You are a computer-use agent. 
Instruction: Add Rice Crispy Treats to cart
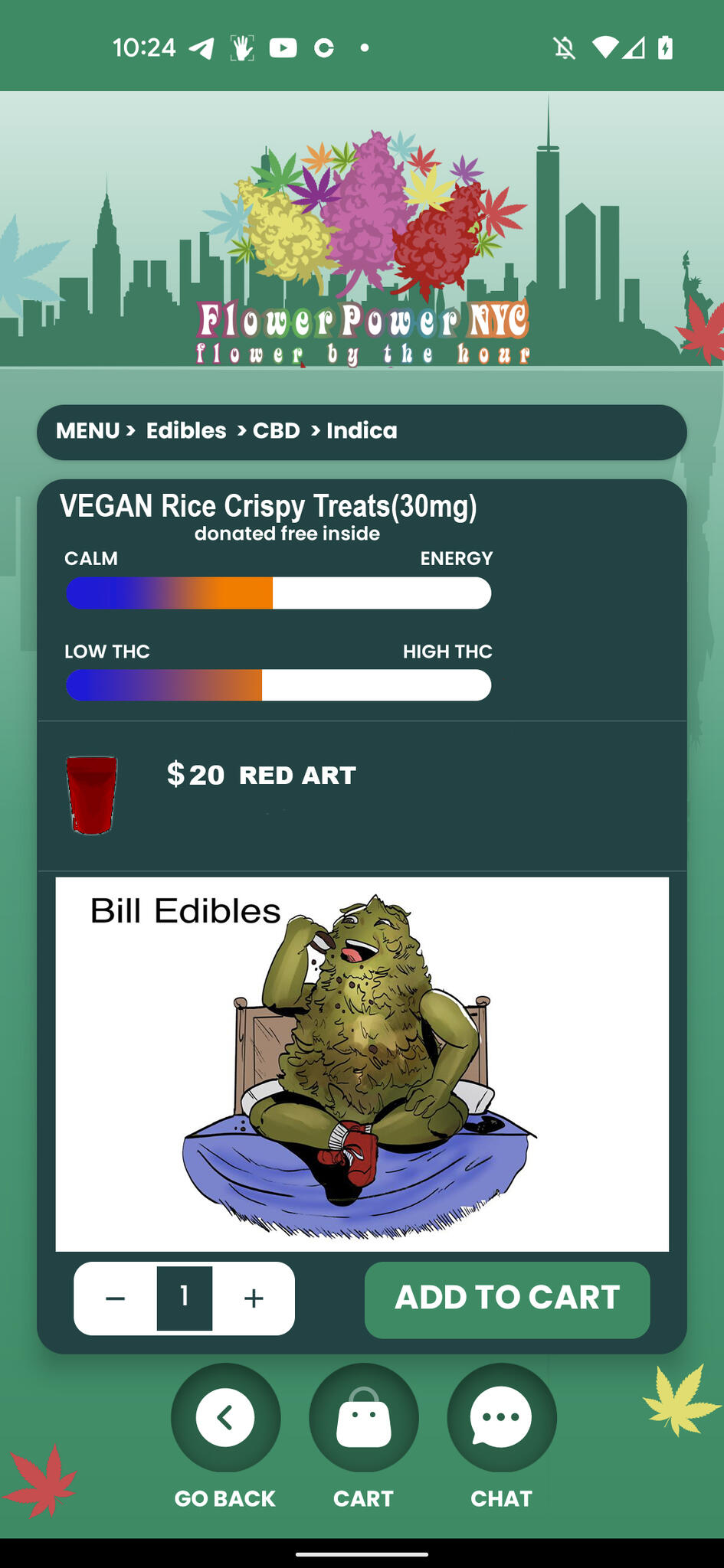(x=506, y=1298)
